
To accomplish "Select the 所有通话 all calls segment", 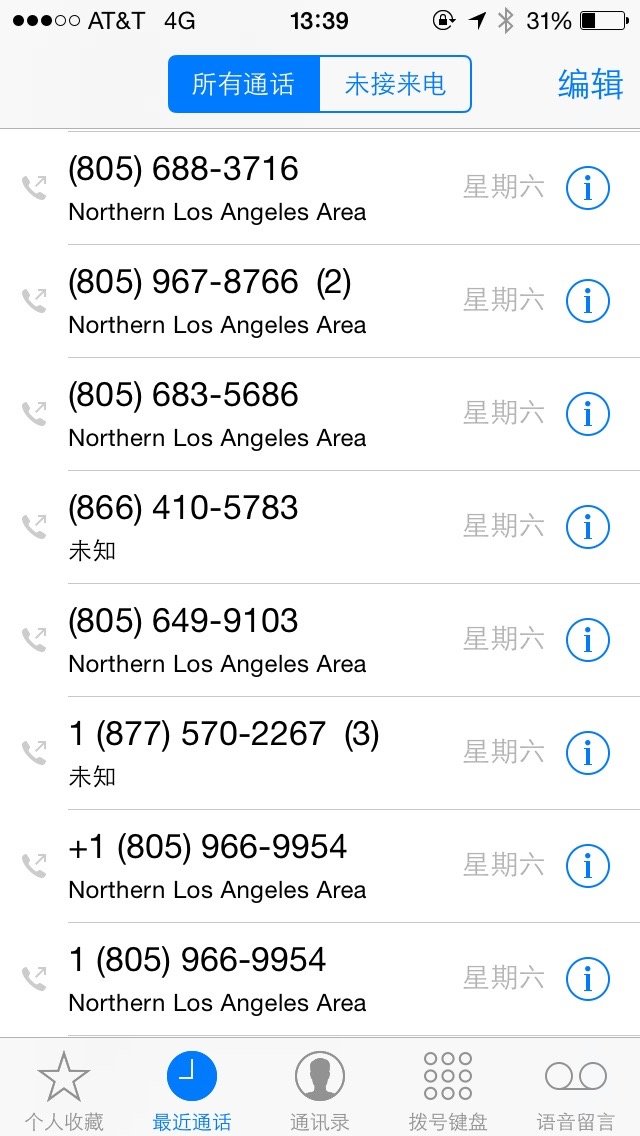I will [244, 84].
